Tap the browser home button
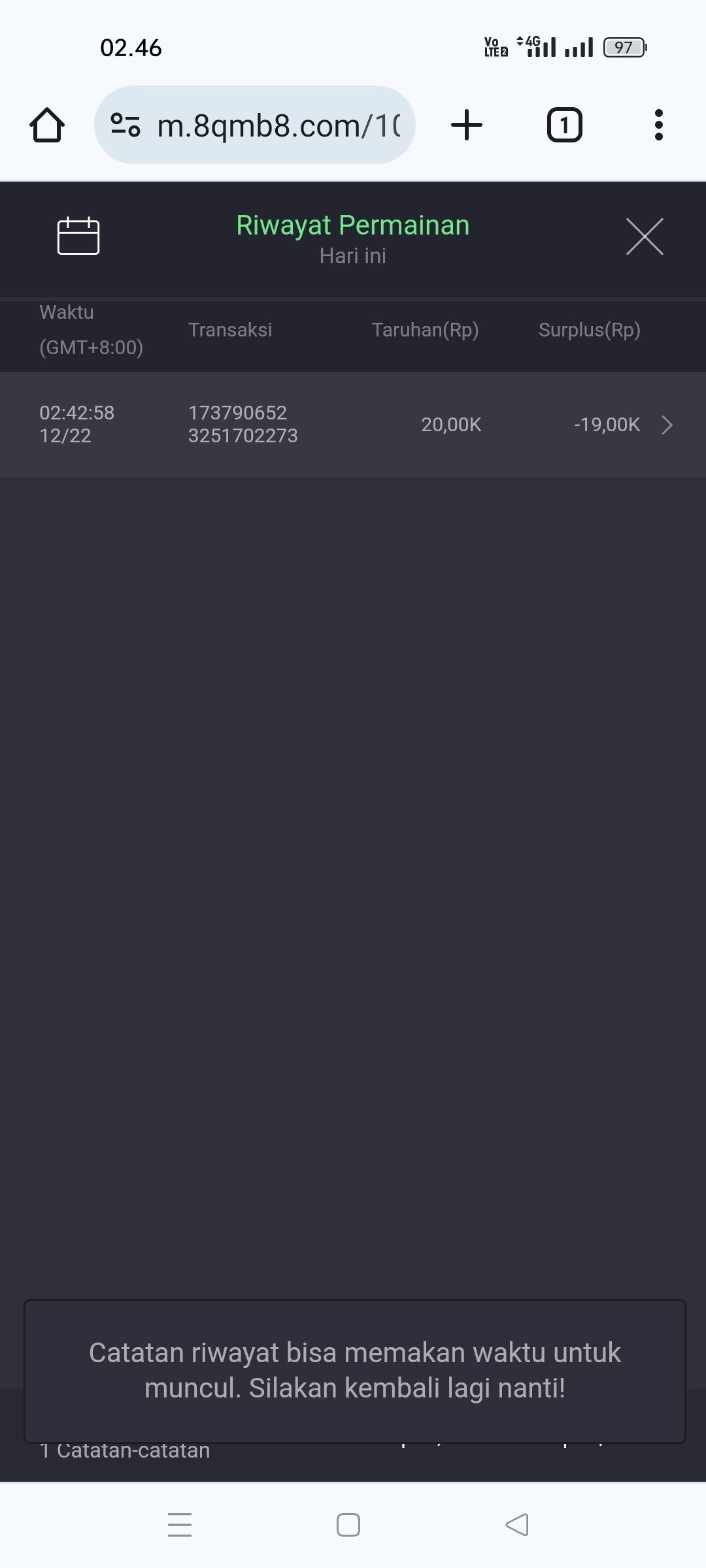706x1568 pixels. pos(47,125)
